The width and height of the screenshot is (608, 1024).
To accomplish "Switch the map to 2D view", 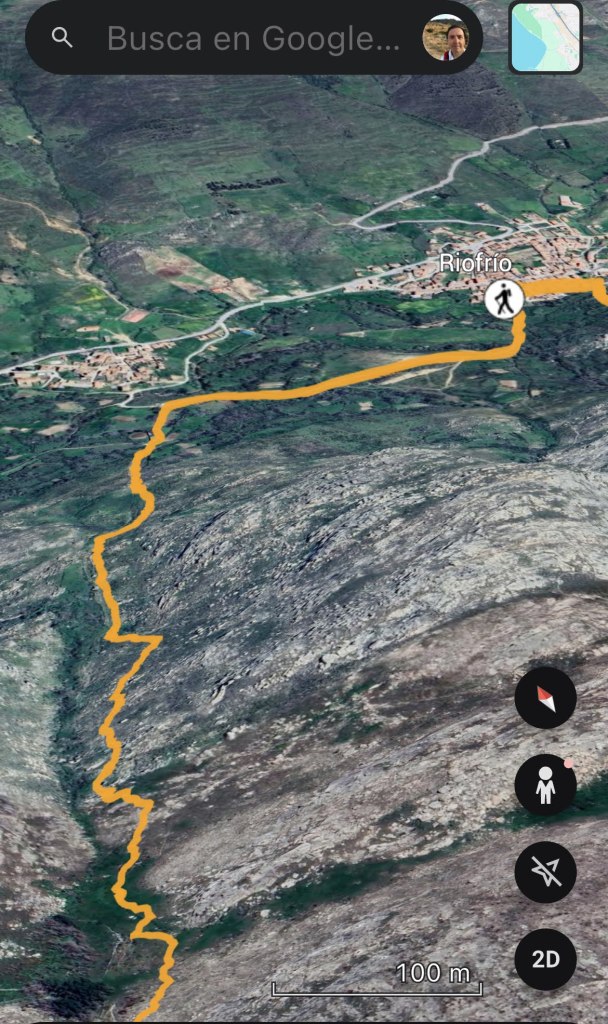I will point(545,959).
